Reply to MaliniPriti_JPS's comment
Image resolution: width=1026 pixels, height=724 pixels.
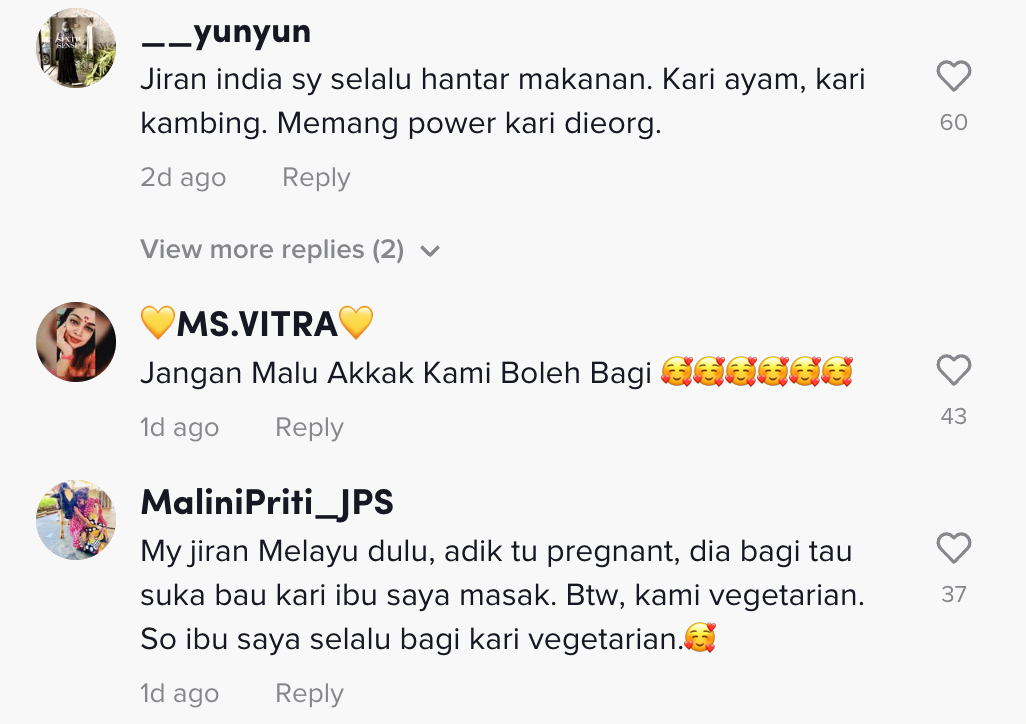pyautogui.click(x=309, y=694)
